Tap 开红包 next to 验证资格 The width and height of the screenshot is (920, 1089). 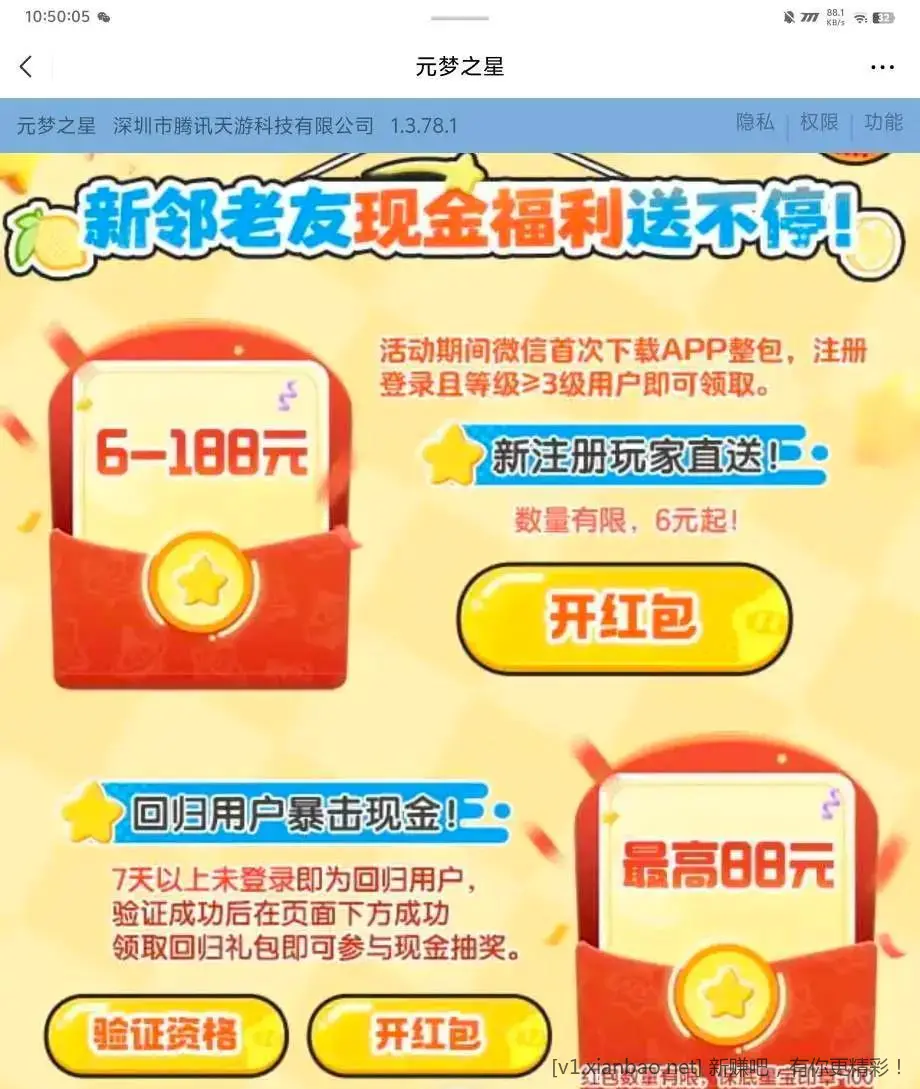[428, 1034]
